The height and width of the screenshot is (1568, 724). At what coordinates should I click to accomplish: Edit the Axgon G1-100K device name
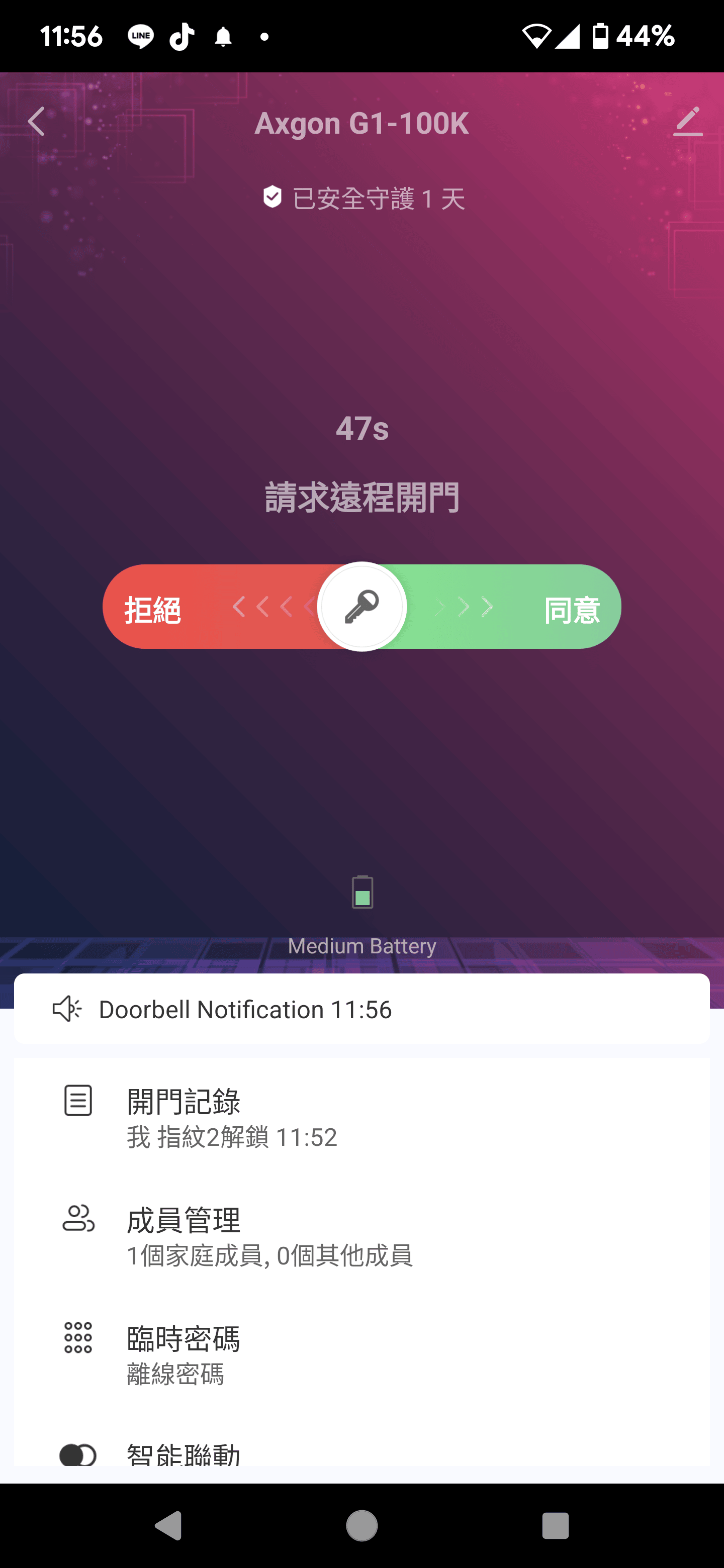coord(687,122)
